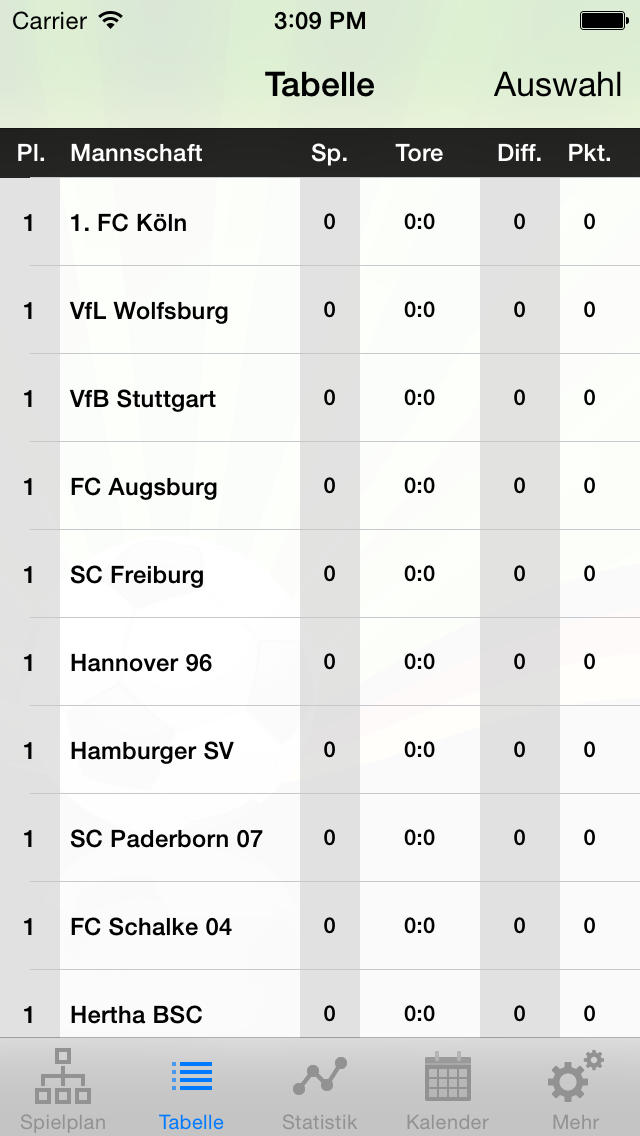
Task: Open the Hertha BSC row
Action: 320,1004
